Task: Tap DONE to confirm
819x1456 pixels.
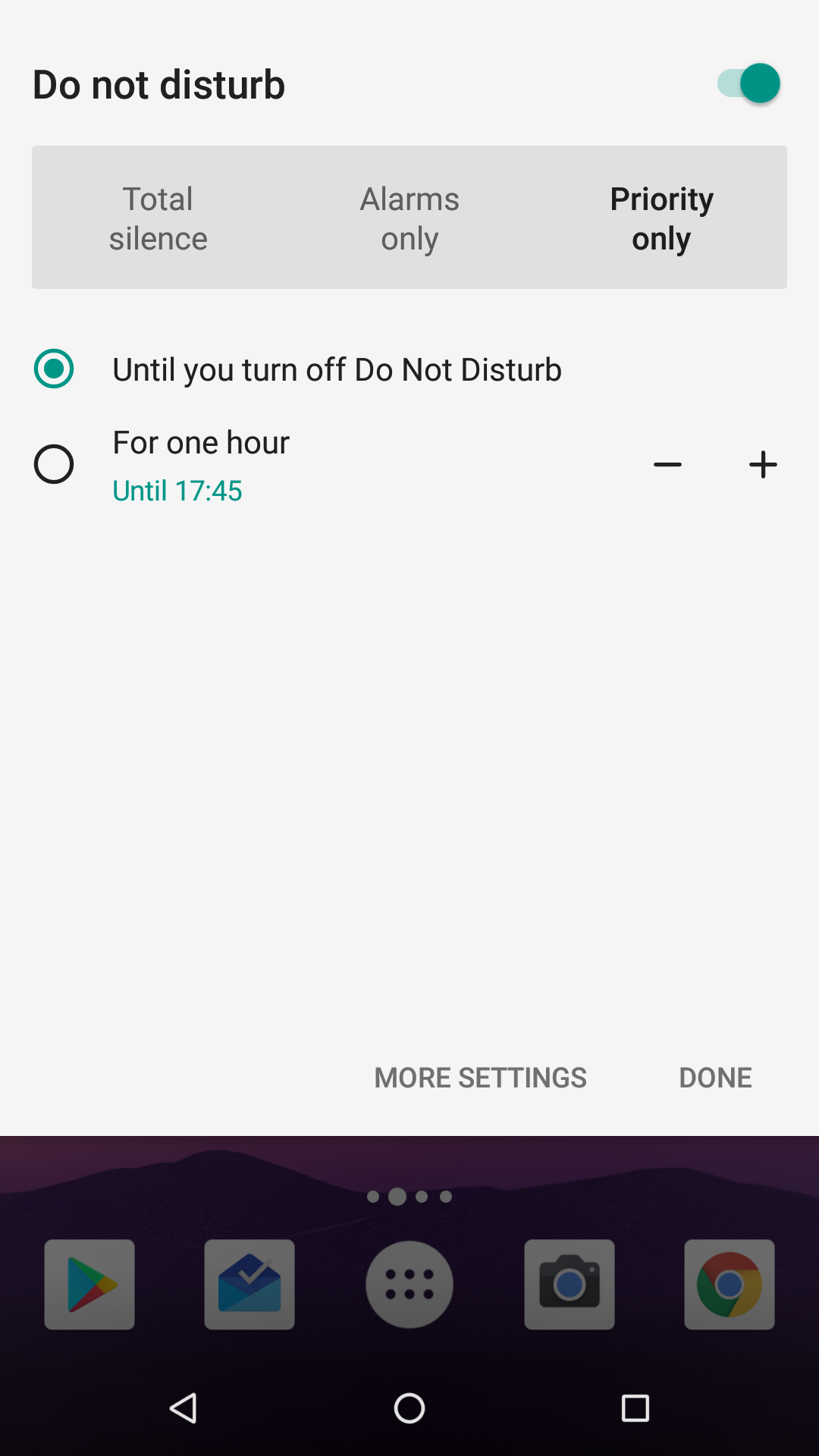Action: (x=715, y=1078)
